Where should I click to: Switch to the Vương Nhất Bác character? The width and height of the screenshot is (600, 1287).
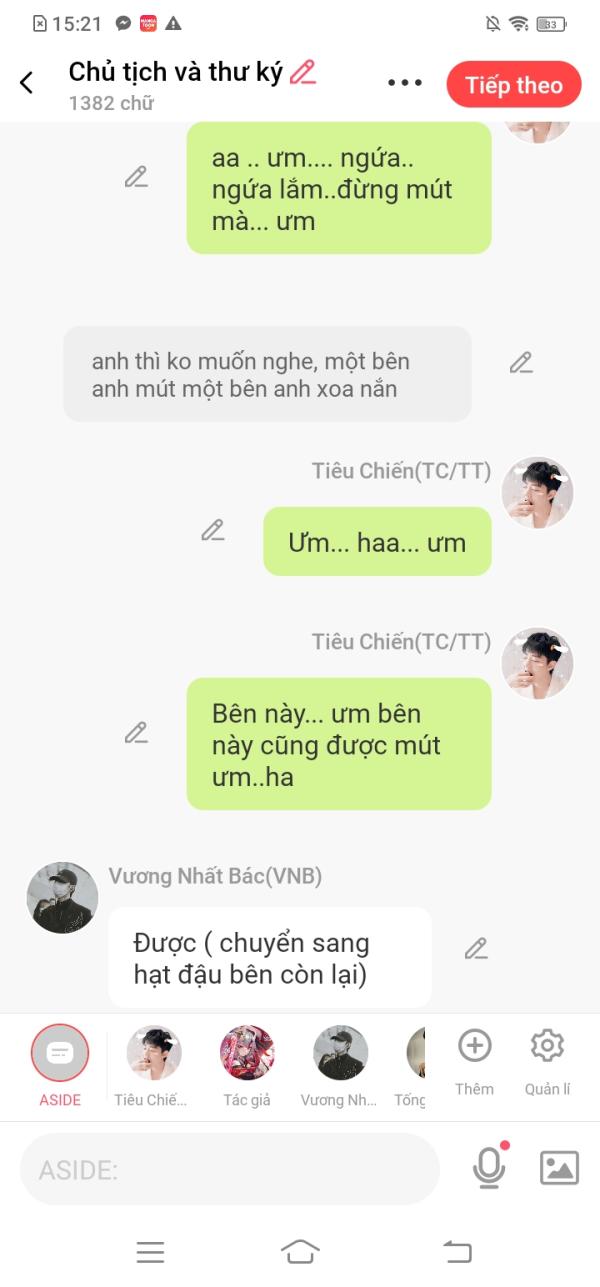tap(340, 1054)
